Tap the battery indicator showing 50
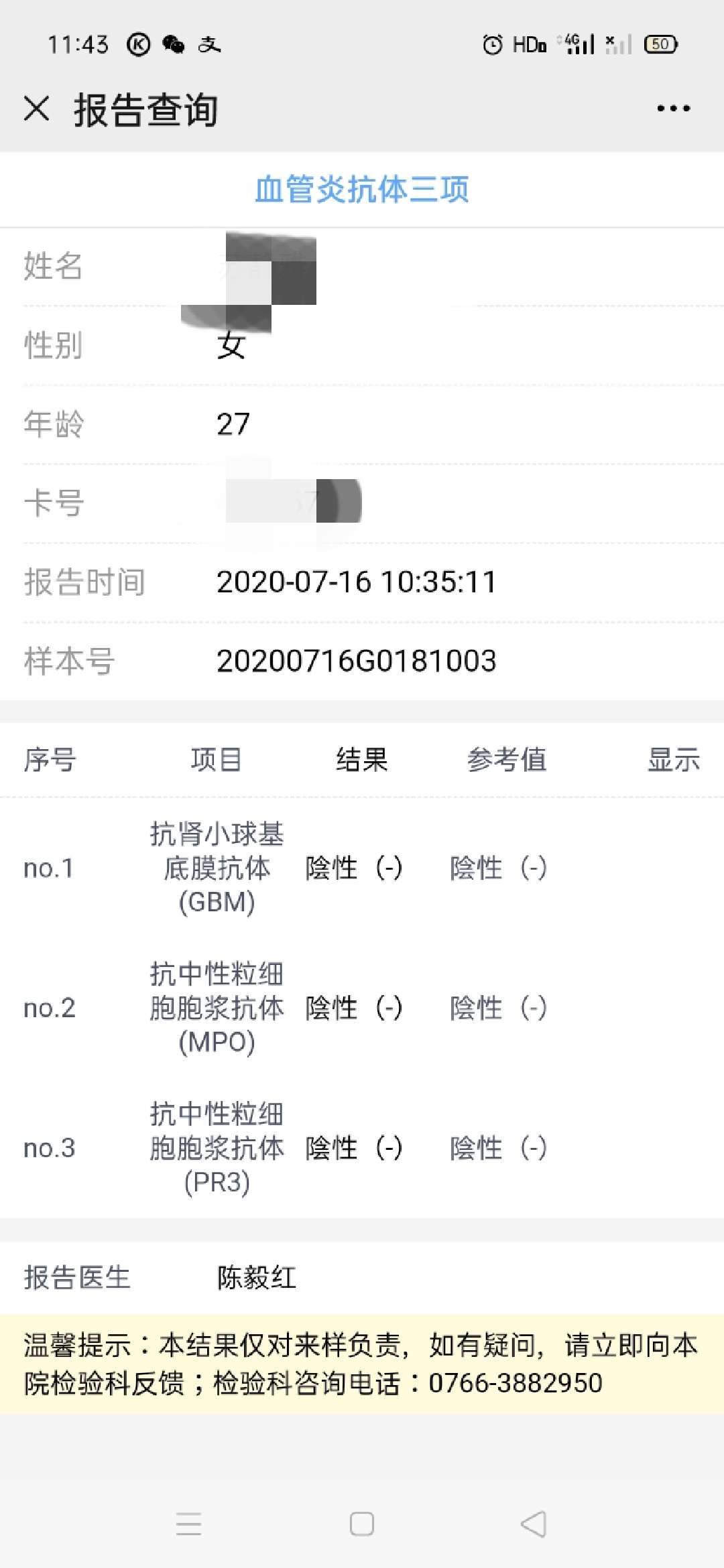The width and height of the screenshot is (724, 1568). (x=660, y=44)
